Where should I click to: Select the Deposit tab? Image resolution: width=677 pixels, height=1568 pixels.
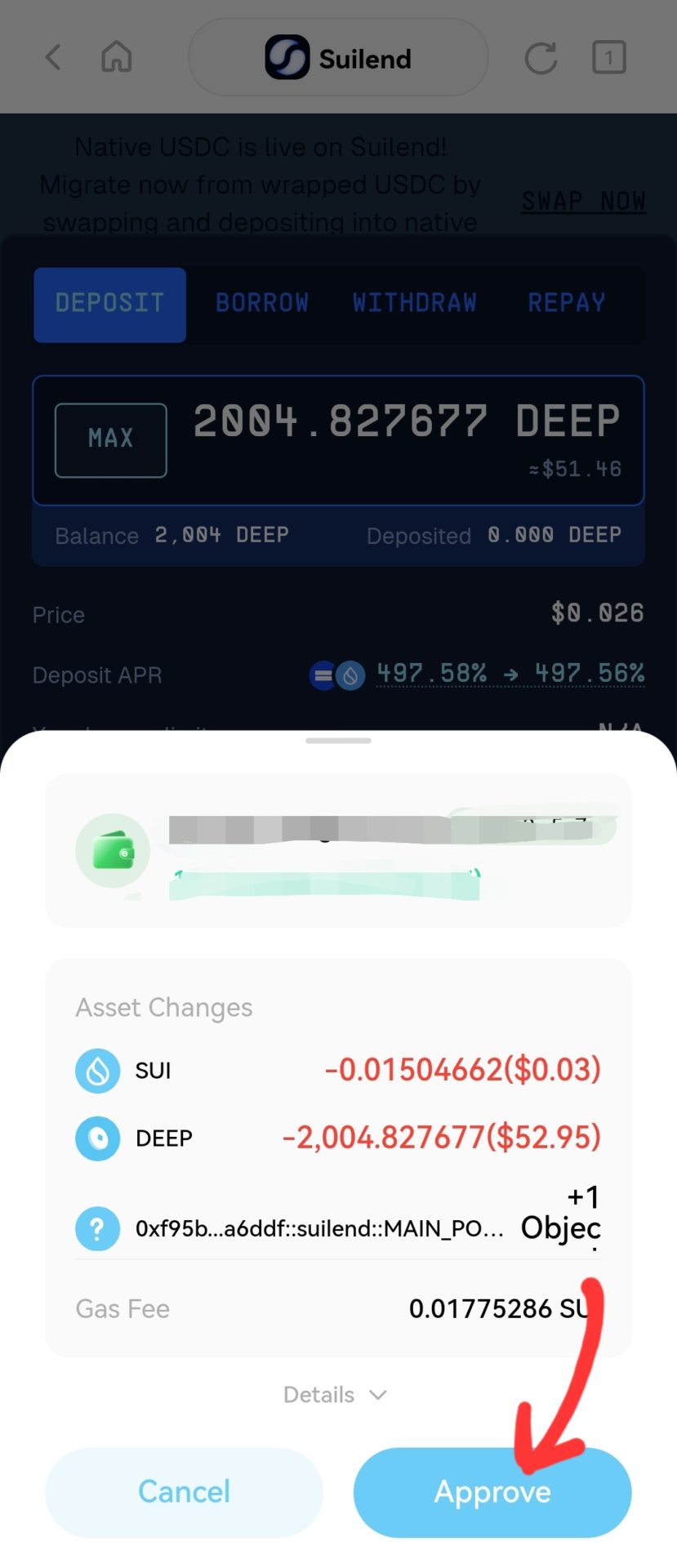(x=110, y=304)
